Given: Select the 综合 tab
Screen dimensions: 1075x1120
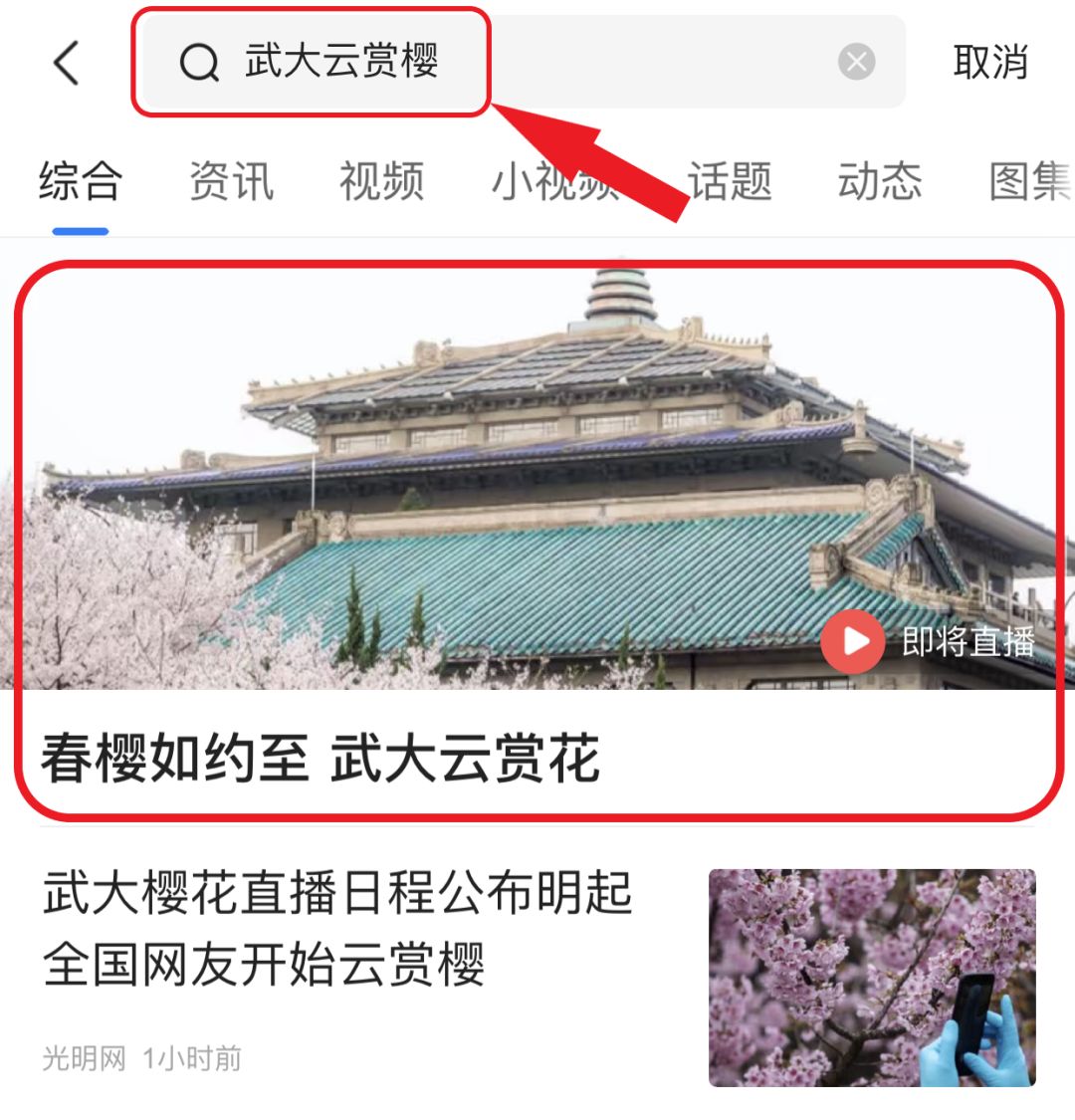Looking at the screenshot, I should 81,181.
